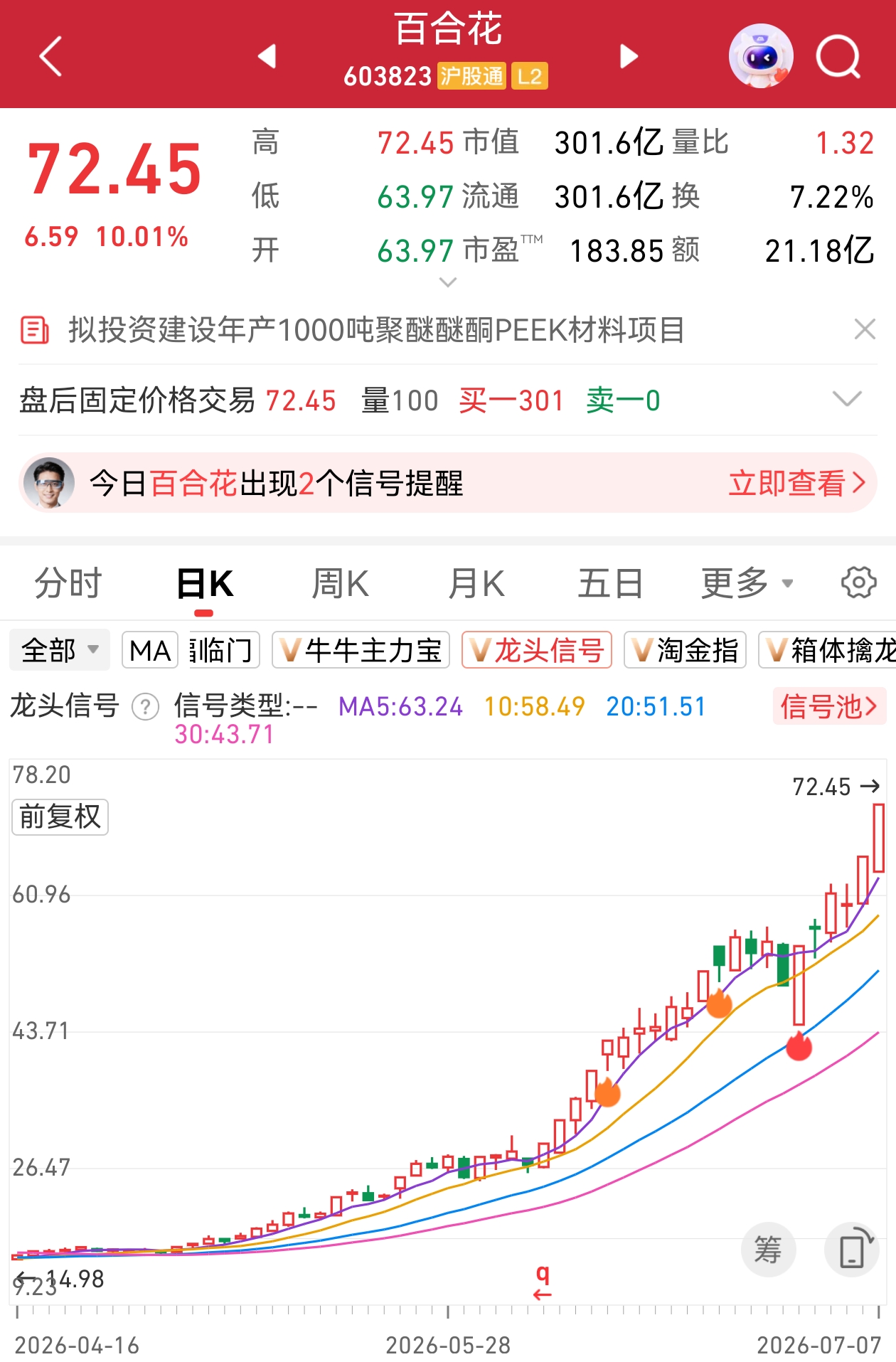896x1362 pixels.
Task: Tap 立即查看 to view signal alerts
Action: pyautogui.click(x=797, y=483)
